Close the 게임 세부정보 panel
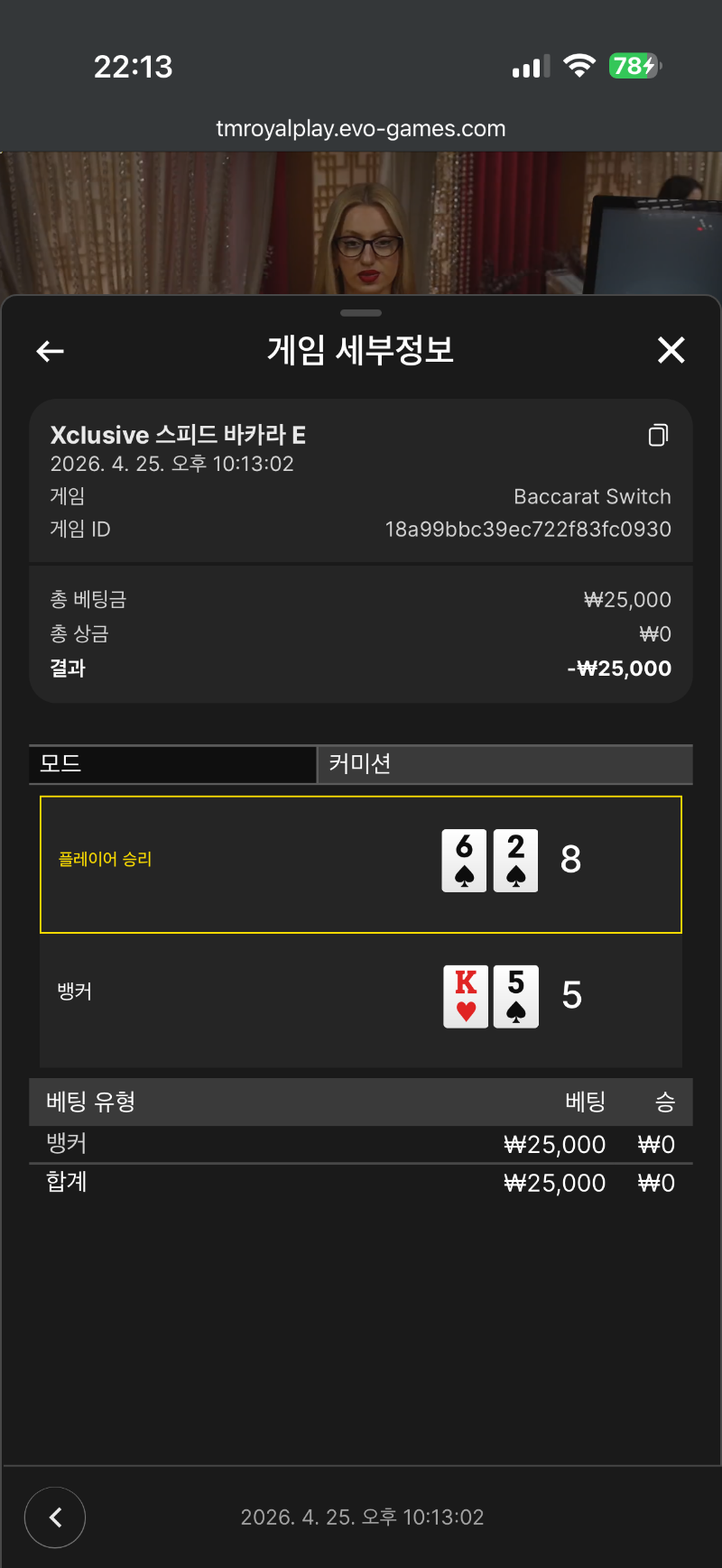Screen dimensions: 722x1568 (x=671, y=350)
